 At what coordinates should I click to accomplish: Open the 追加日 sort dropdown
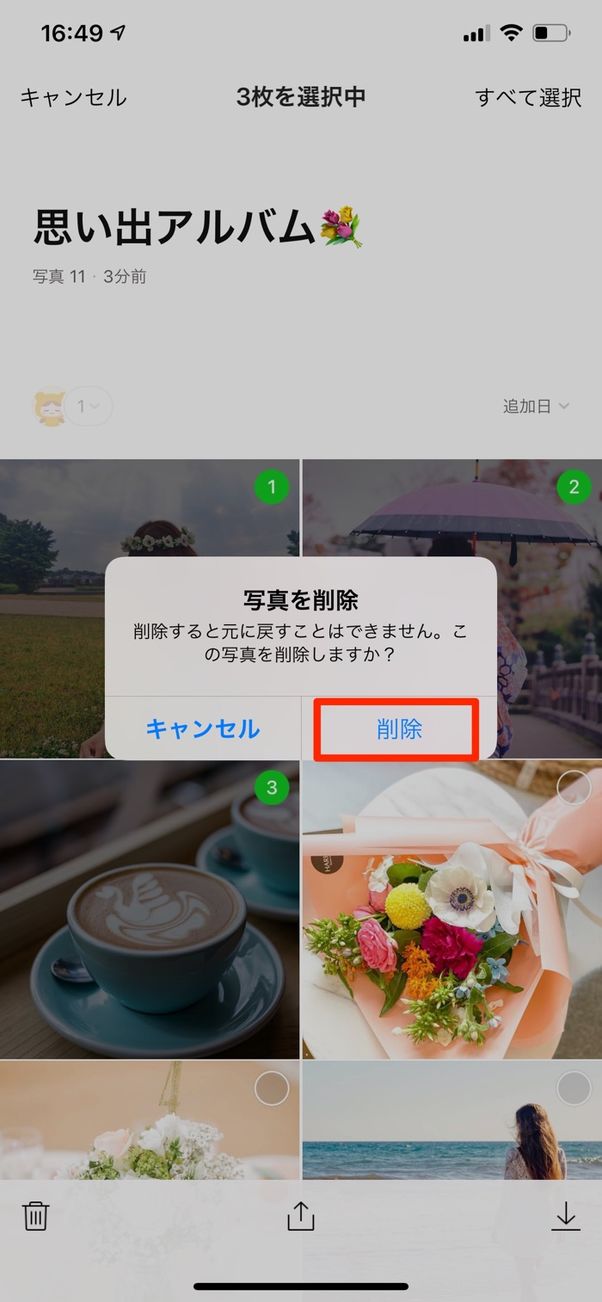point(536,406)
